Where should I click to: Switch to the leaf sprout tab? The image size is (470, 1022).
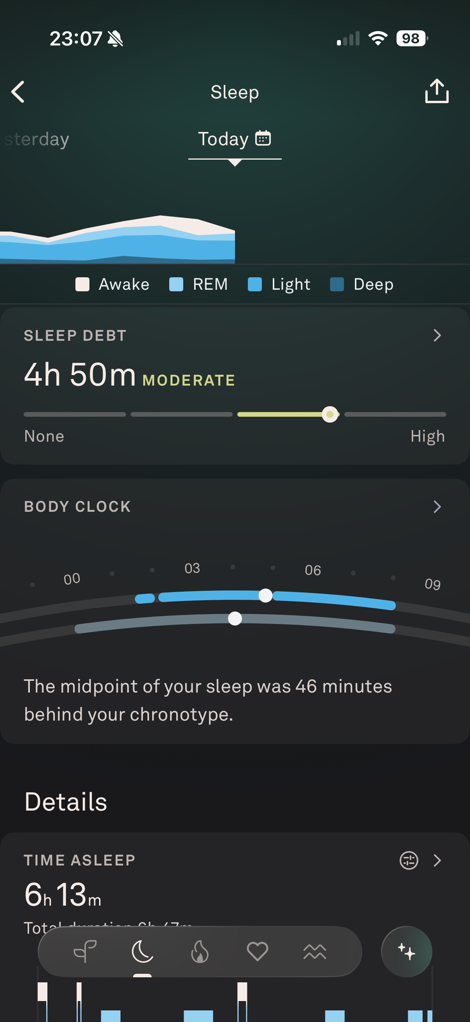pyautogui.click(x=85, y=952)
